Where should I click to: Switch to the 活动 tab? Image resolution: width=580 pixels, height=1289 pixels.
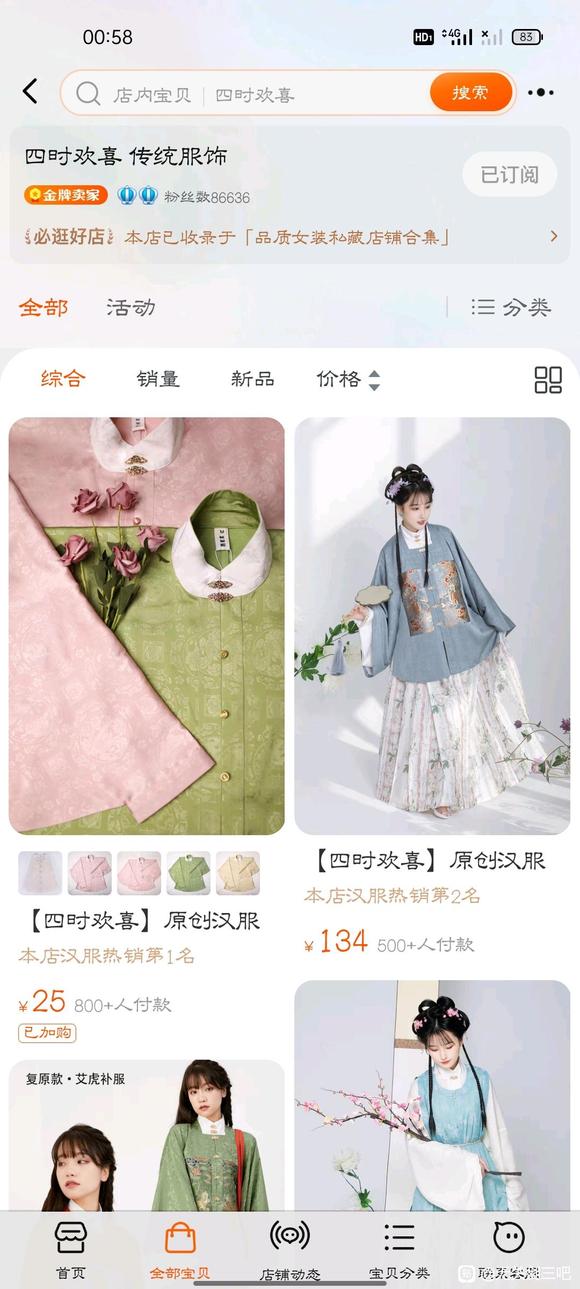pyautogui.click(x=131, y=307)
